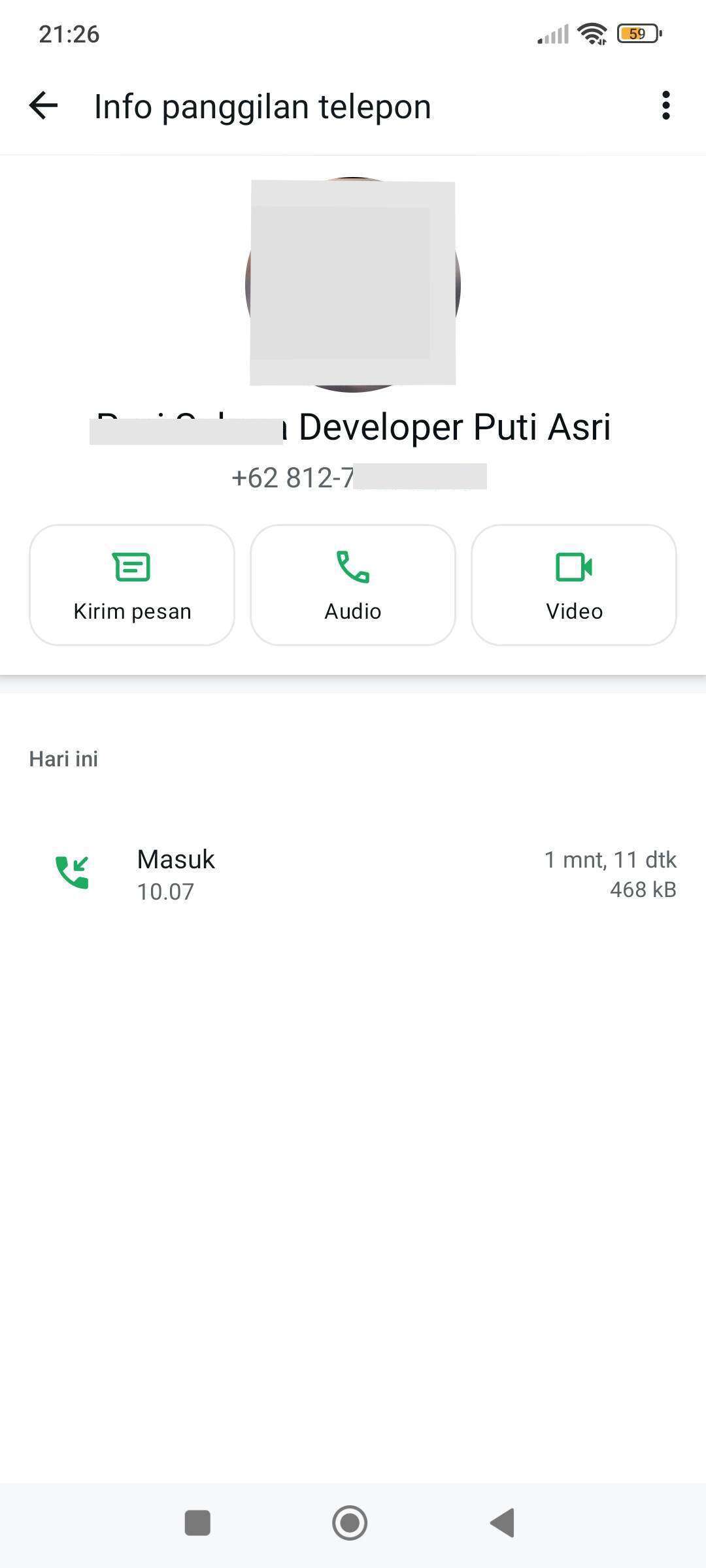Go back using the app bar arrow

tap(43, 106)
